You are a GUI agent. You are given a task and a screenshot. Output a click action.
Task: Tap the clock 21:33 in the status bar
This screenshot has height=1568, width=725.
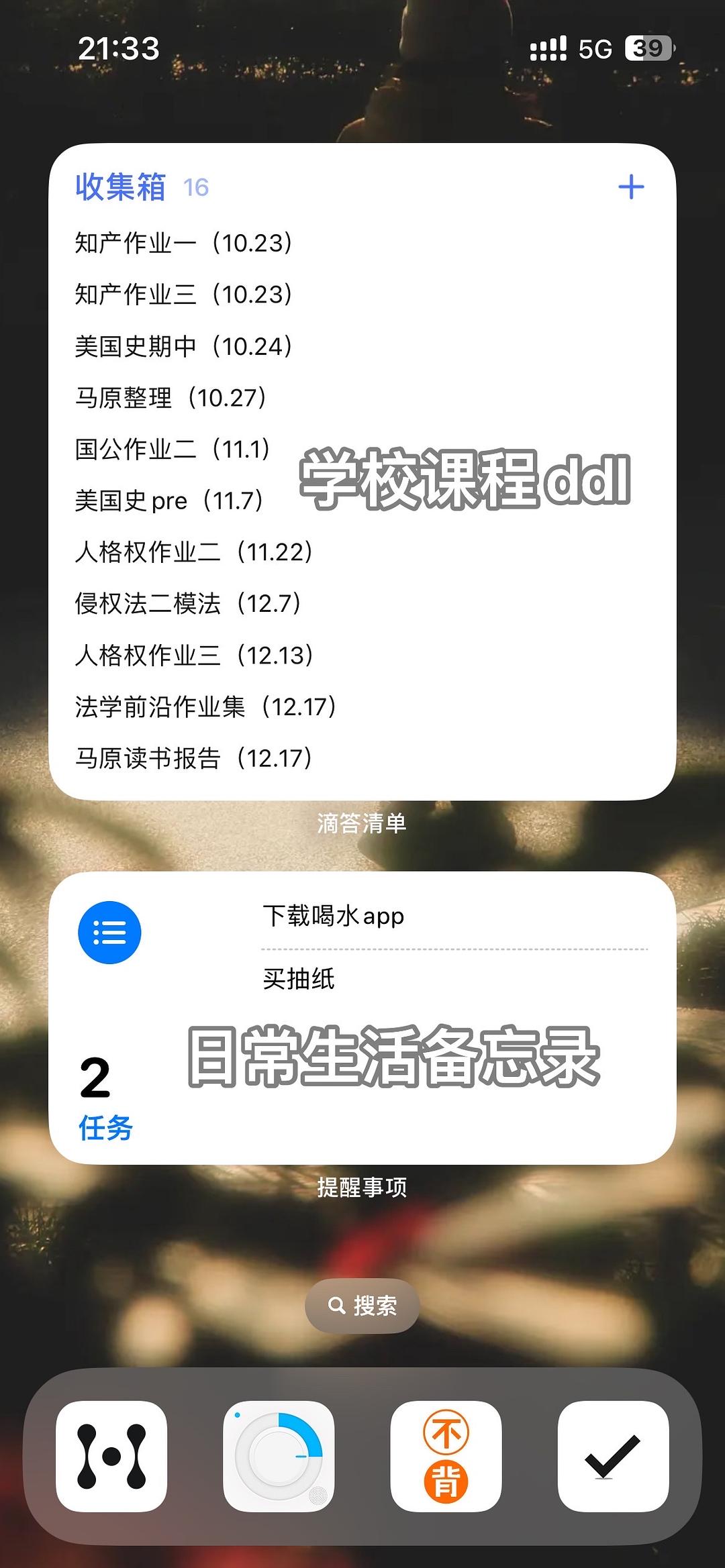coord(119,47)
